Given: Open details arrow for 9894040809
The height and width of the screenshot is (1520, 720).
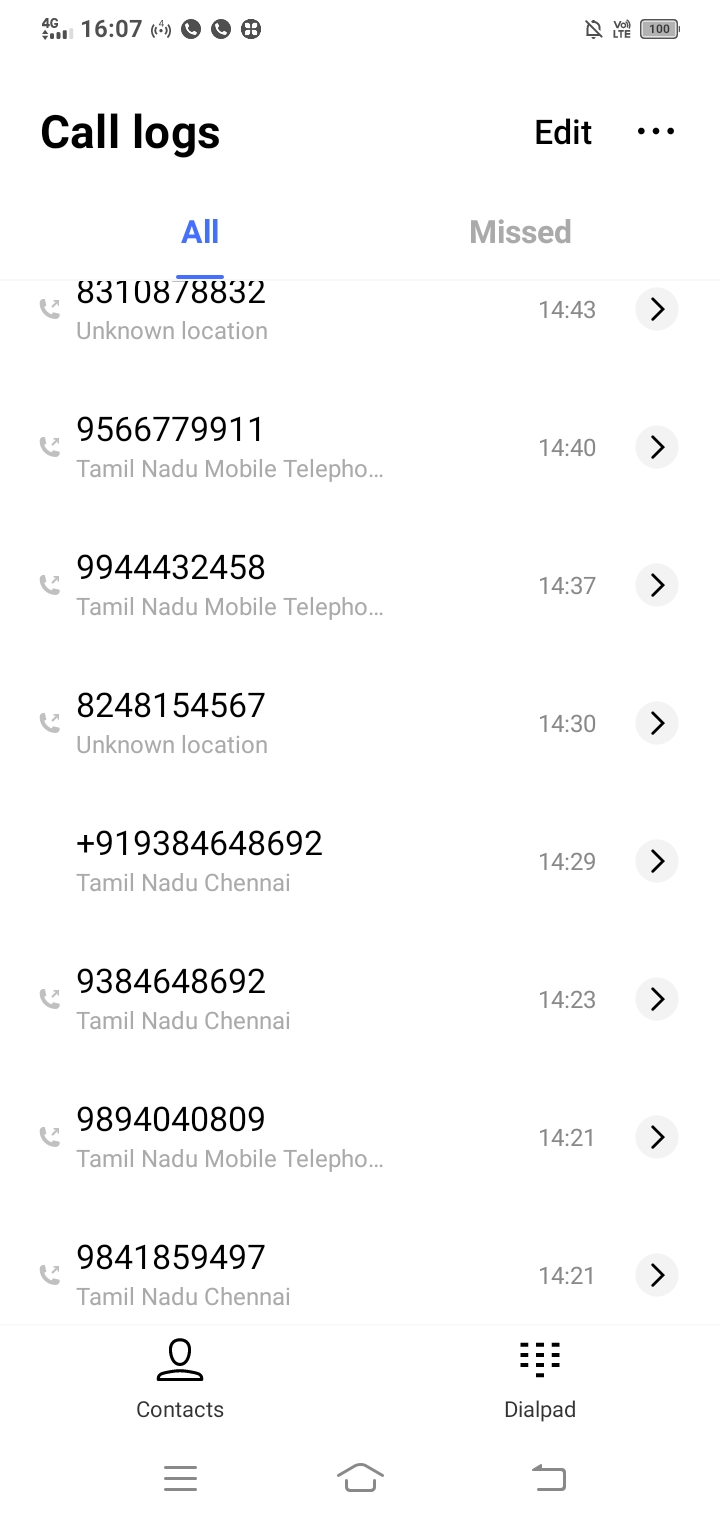Looking at the screenshot, I should pyautogui.click(x=657, y=1137).
